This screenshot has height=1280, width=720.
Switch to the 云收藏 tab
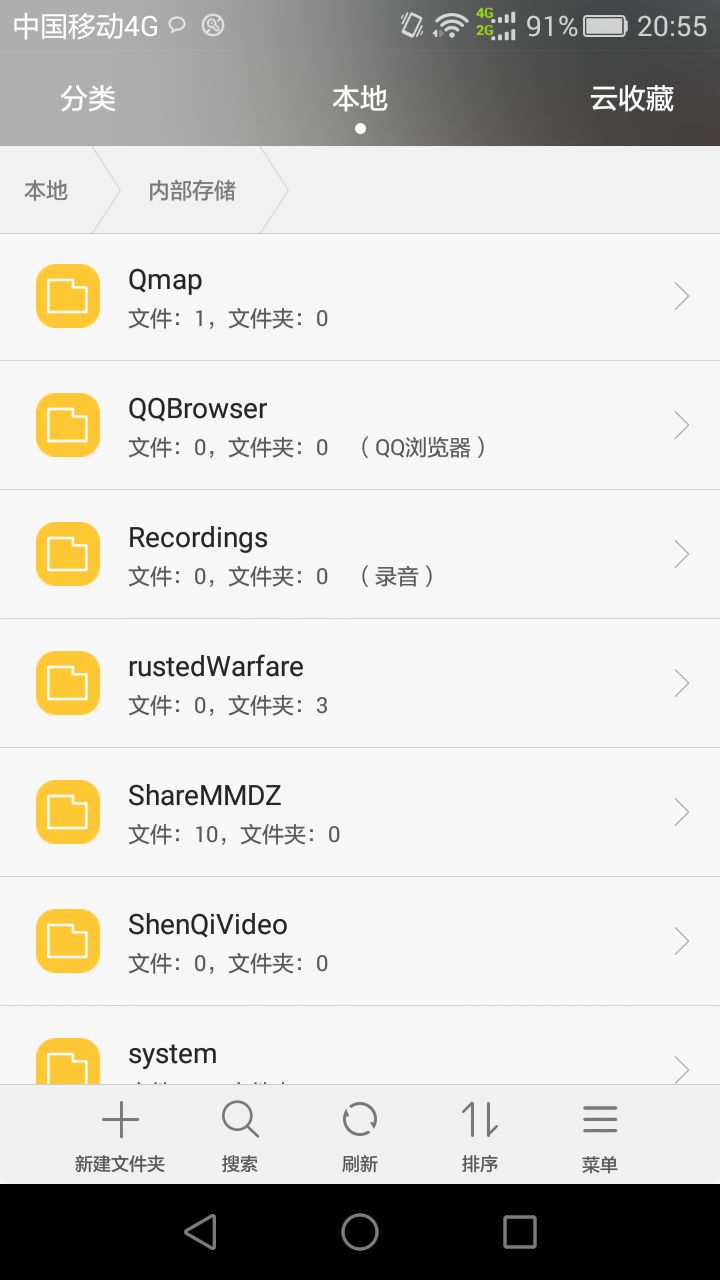click(631, 99)
